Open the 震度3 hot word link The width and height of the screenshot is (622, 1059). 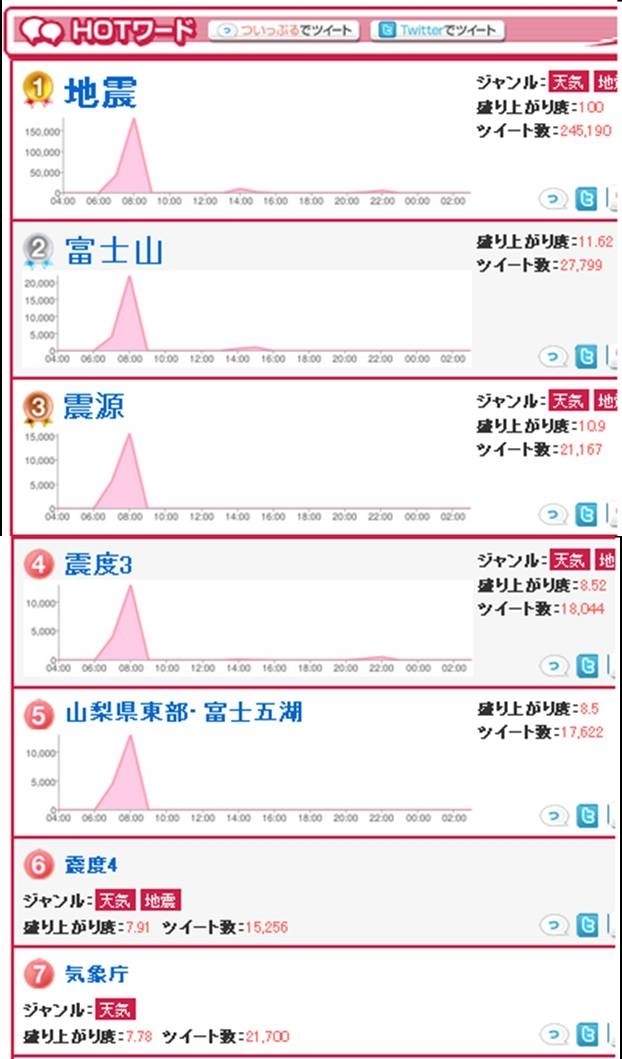point(99,565)
